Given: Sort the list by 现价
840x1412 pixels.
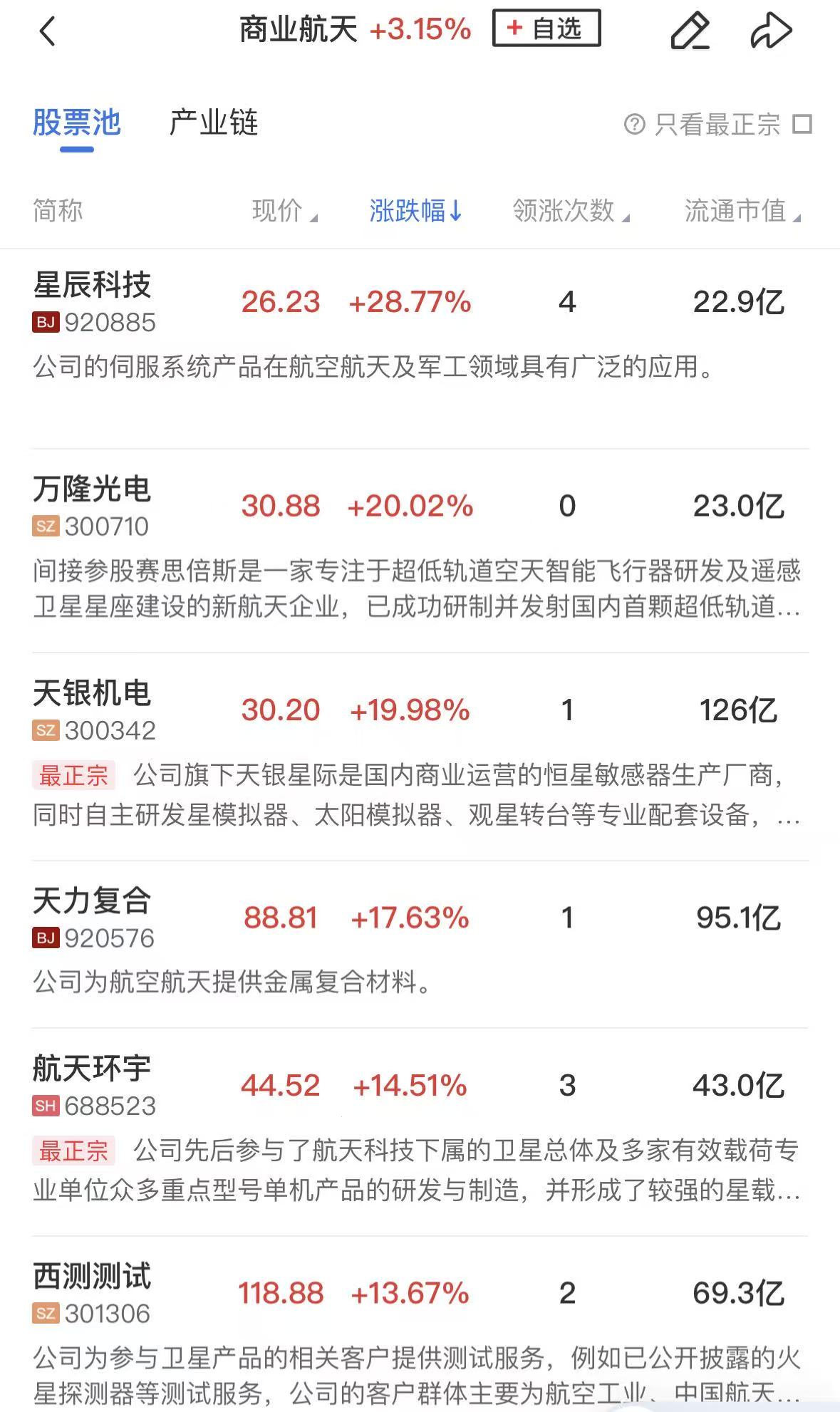Looking at the screenshot, I should pos(284,211).
